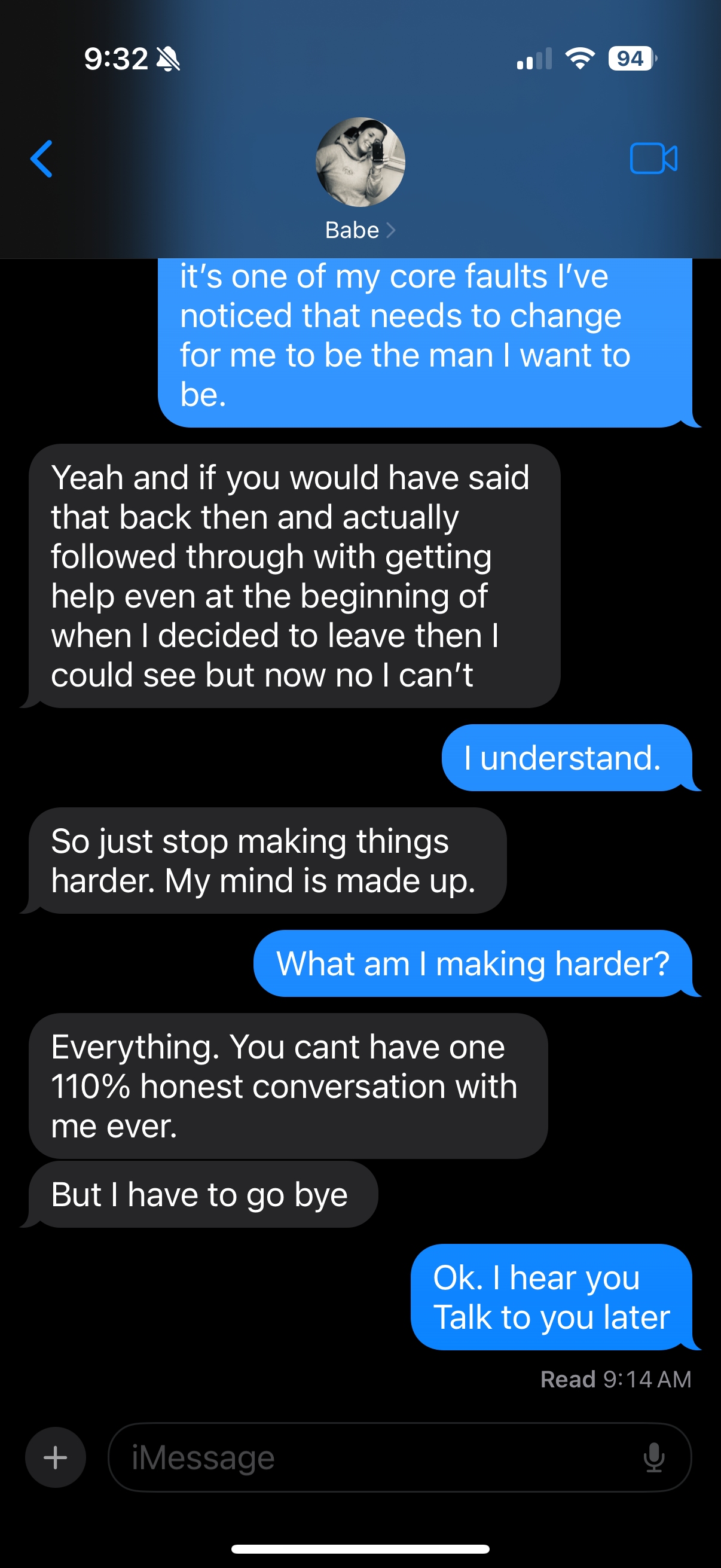Image resolution: width=721 pixels, height=1568 pixels.
Task: Open the plus attachments menu
Action: 56,1457
